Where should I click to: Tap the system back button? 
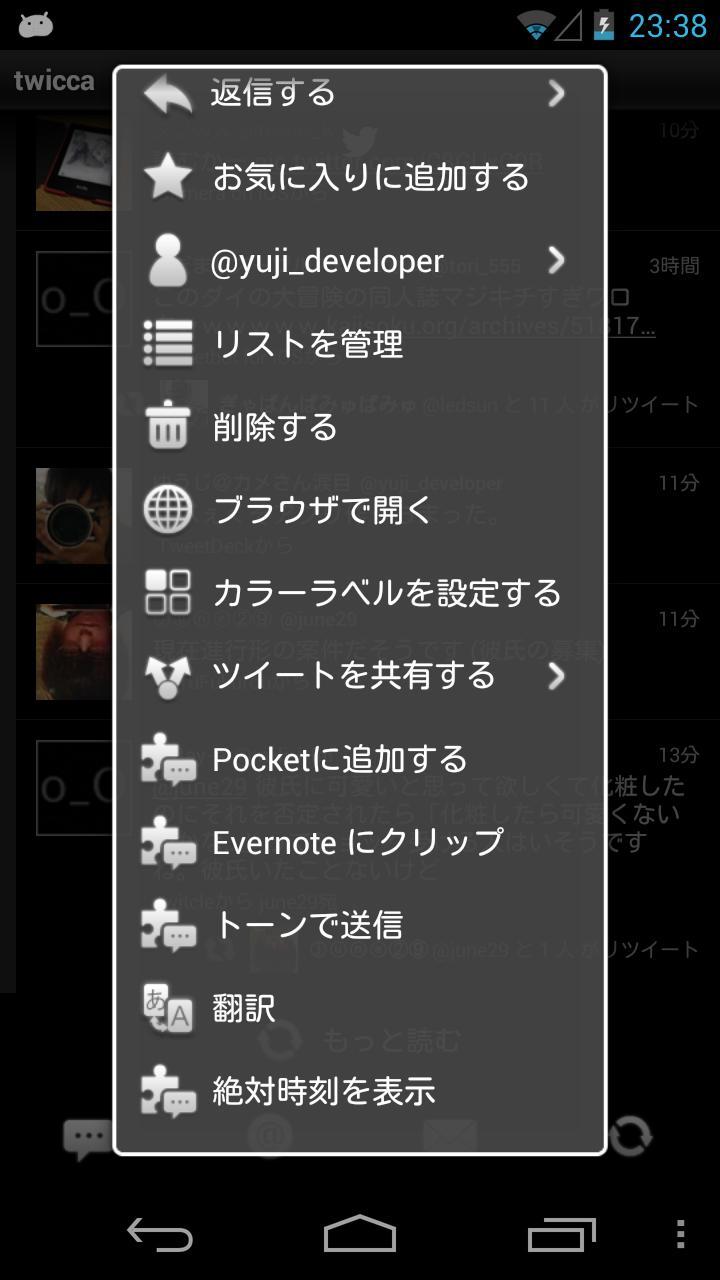160,1235
